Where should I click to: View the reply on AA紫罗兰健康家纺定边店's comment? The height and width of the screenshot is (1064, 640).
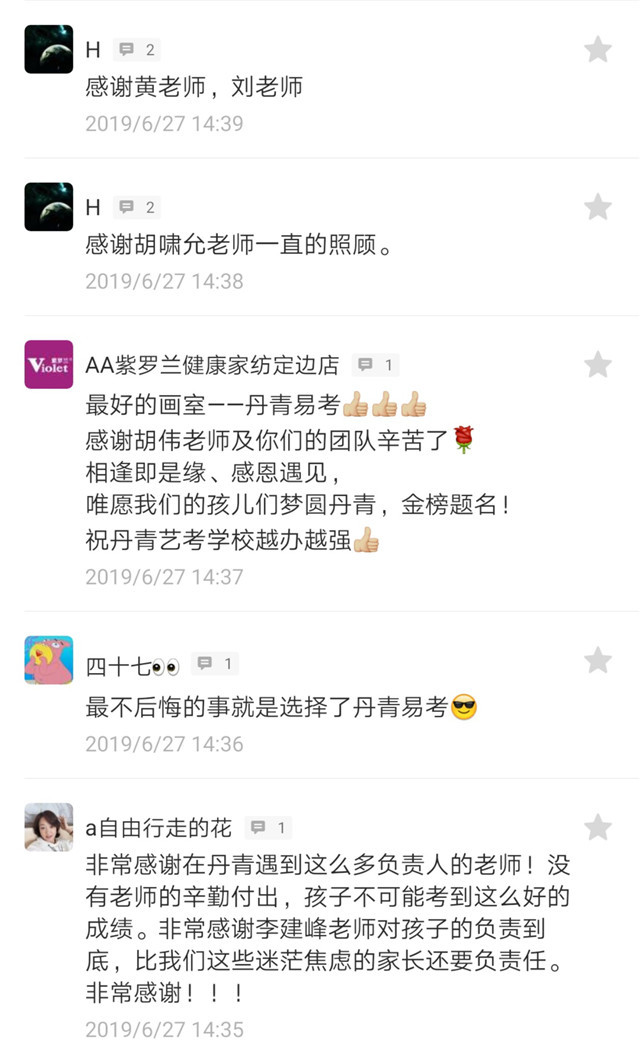[x=377, y=365]
